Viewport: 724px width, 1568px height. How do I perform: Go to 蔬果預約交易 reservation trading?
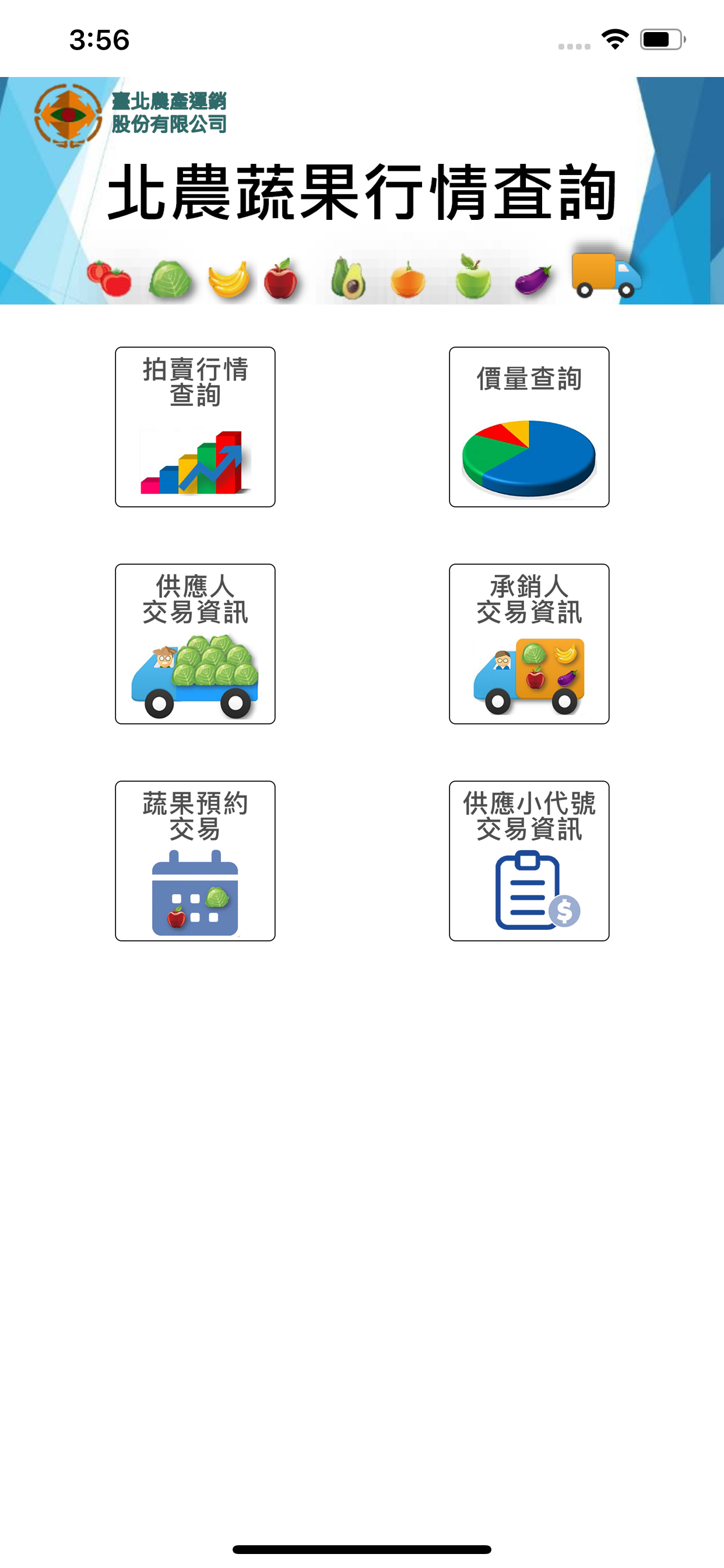tap(195, 860)
